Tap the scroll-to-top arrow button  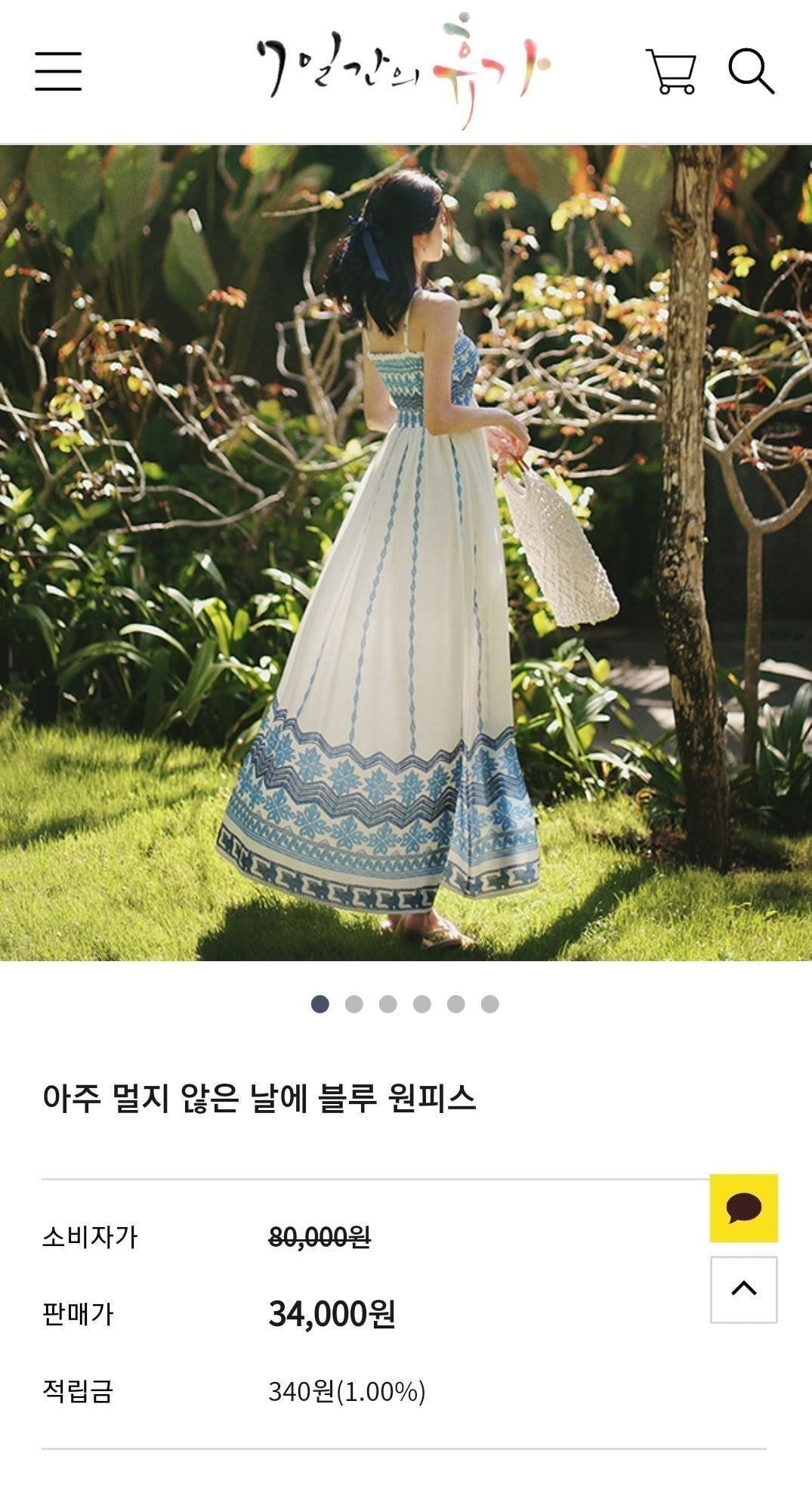pyautogui.click(x=743, y=1289)
